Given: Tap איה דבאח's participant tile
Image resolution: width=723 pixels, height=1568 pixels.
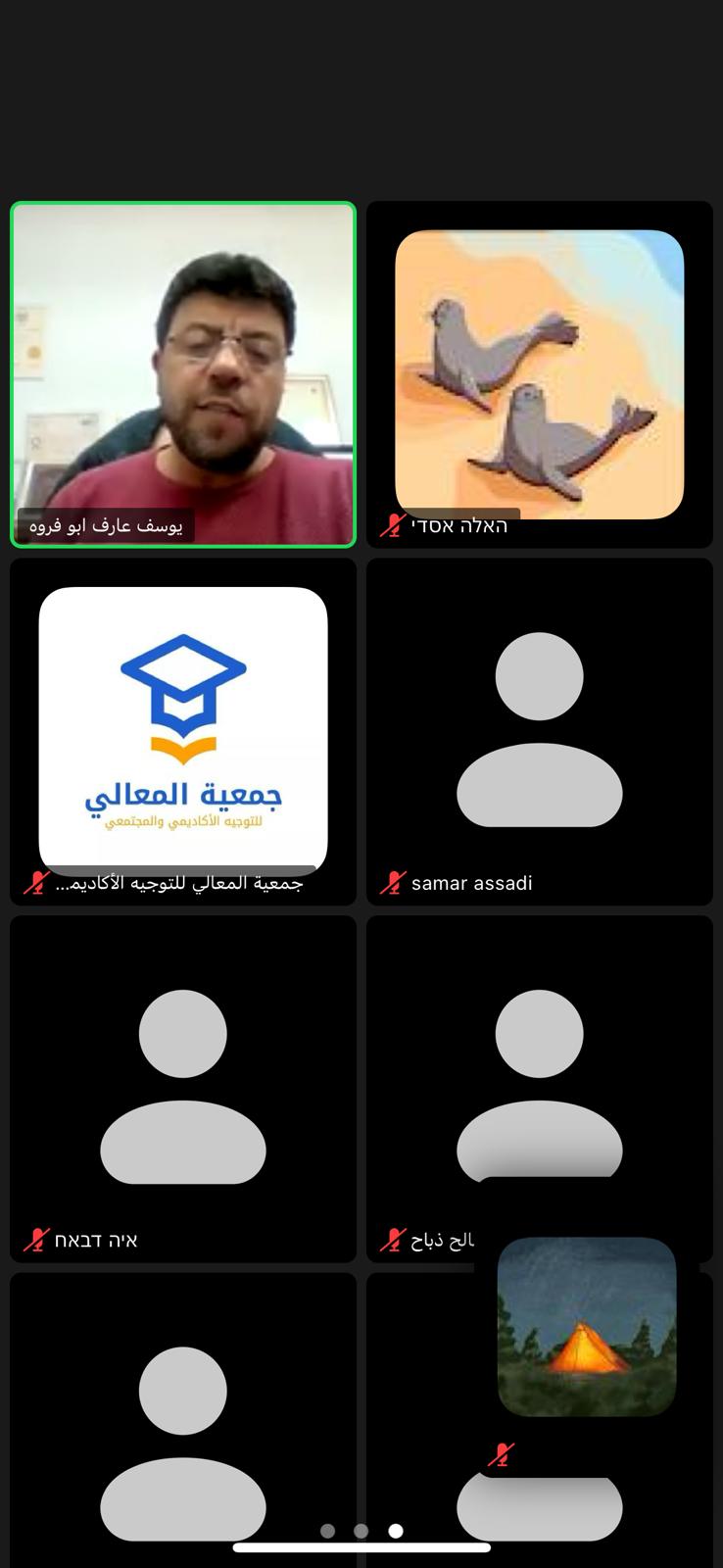Looking at the screenshot, I should (183, 1089).
